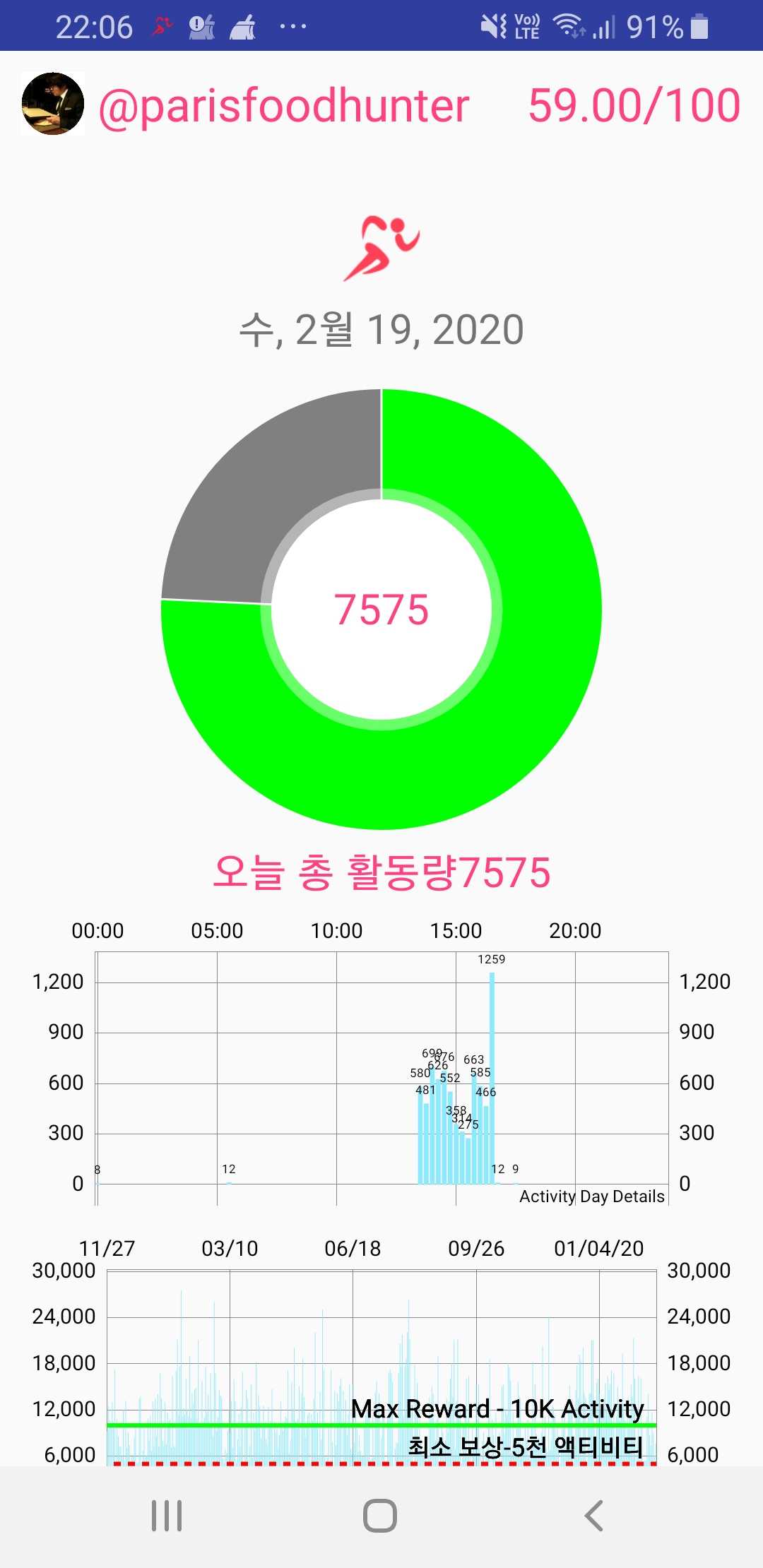Go to the home screen

click(380, 1516)
